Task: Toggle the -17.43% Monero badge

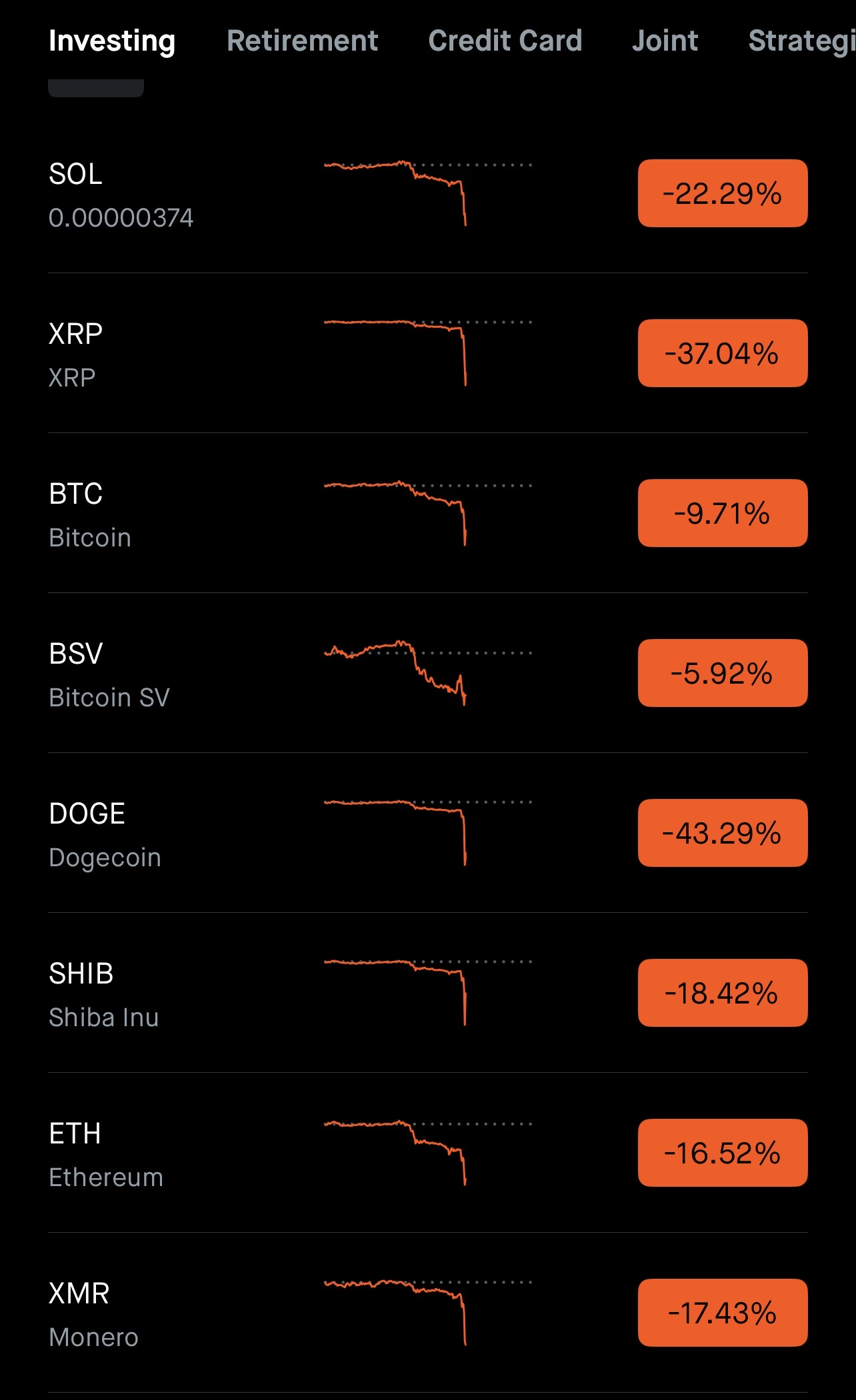Action: [722, 1313]
